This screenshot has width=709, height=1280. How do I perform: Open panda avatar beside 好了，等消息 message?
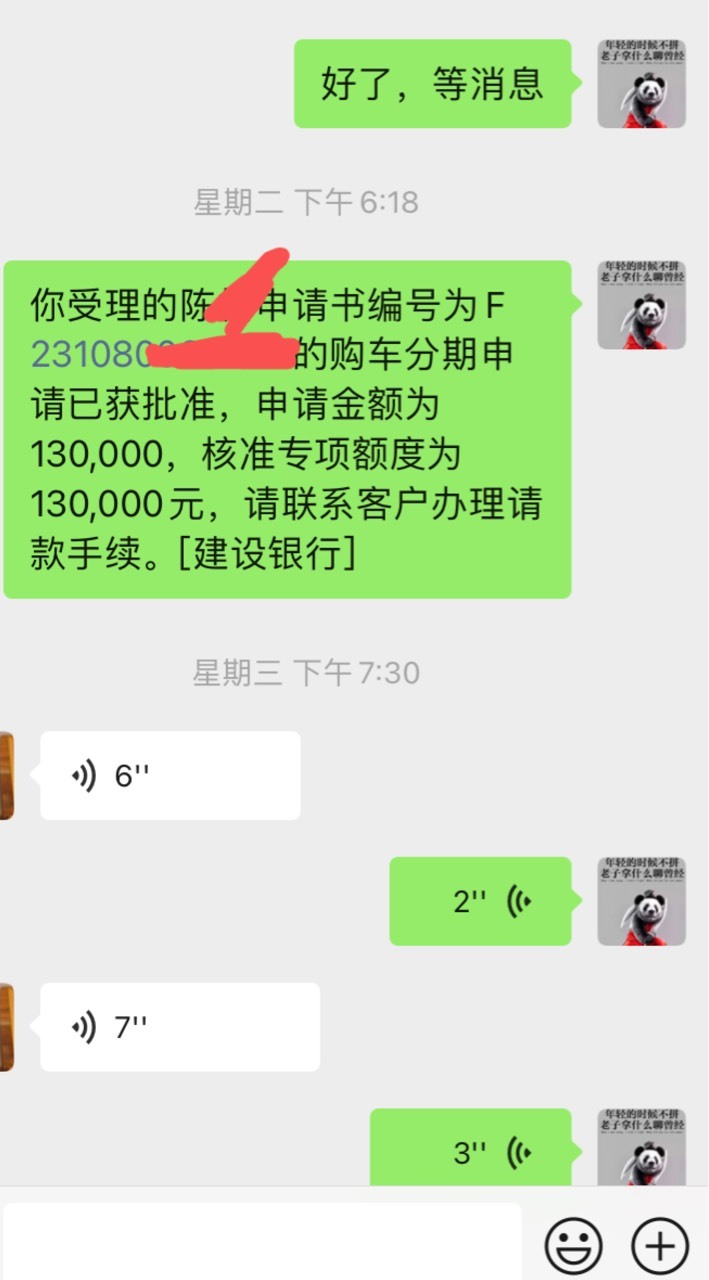(642, 84)
